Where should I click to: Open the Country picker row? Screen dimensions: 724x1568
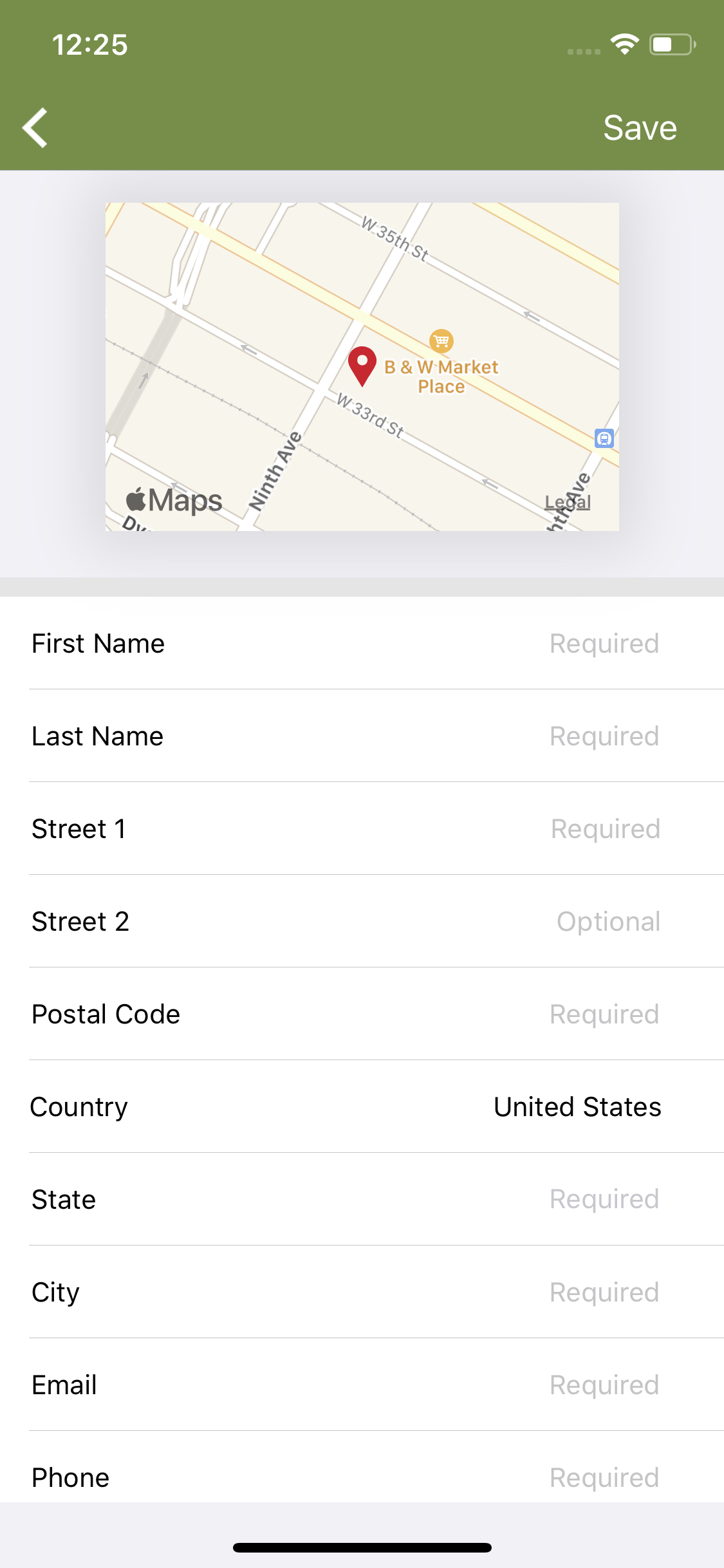362,1106
